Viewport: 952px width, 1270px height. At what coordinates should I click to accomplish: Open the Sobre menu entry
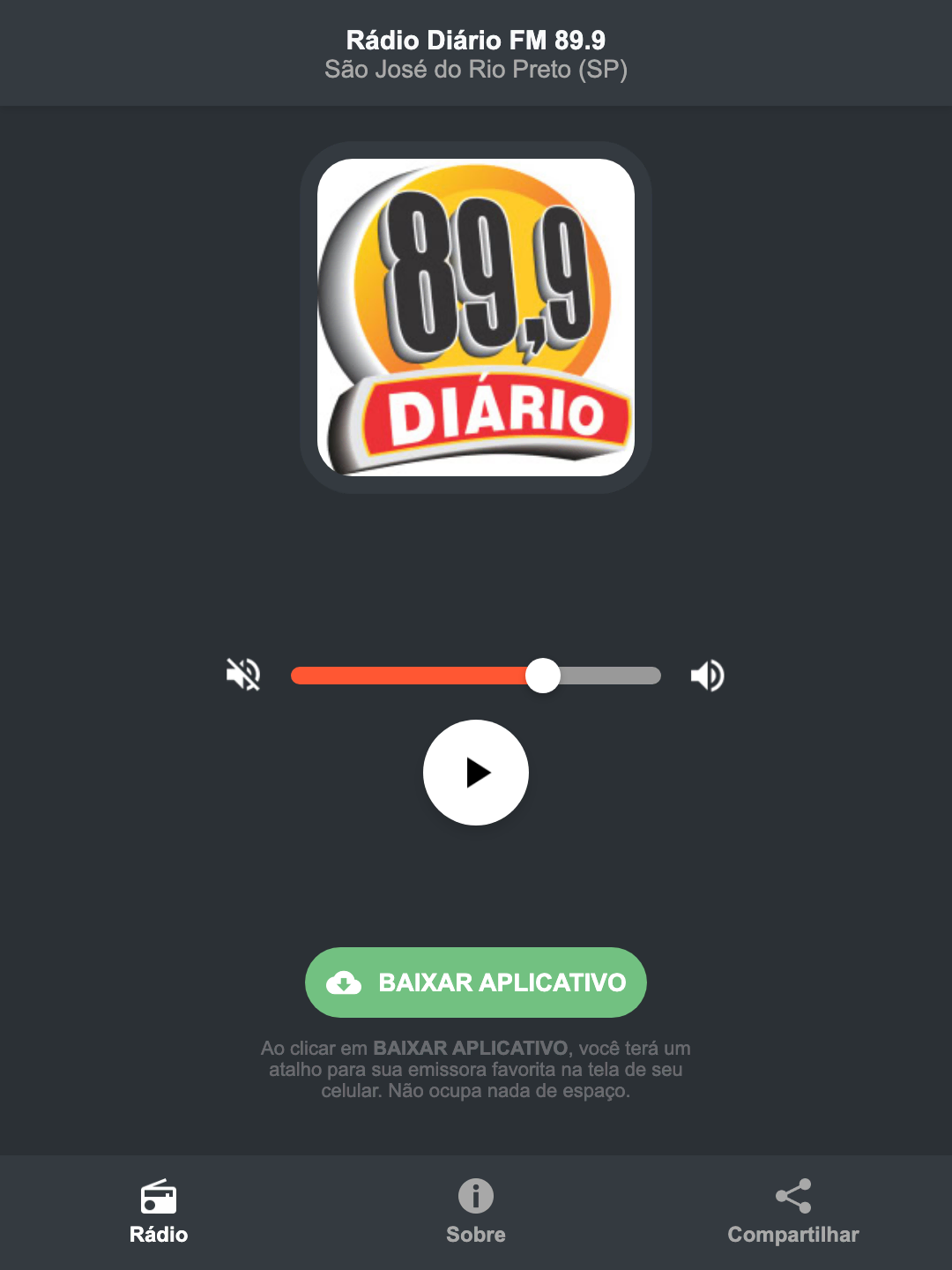coord(475,1235)
